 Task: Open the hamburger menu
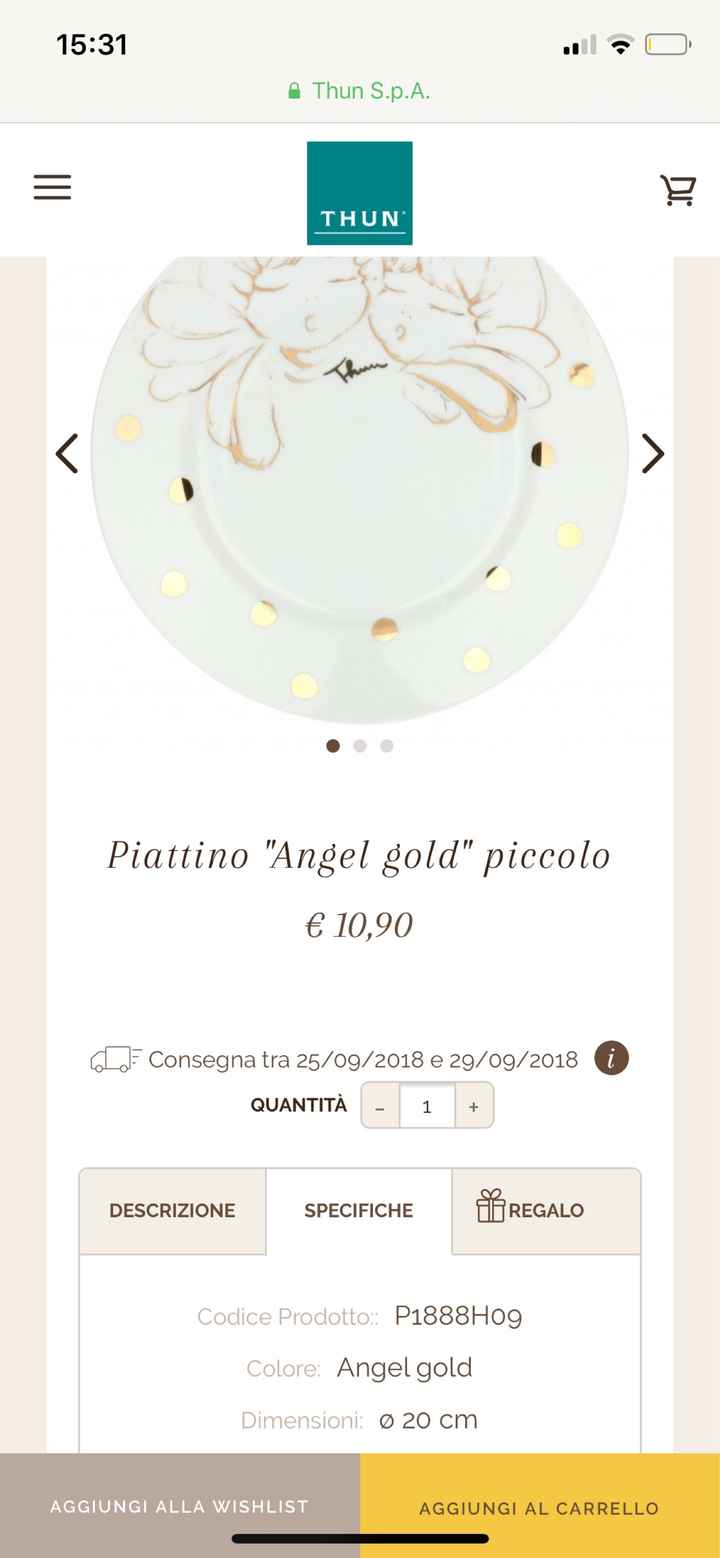click(52, 188)
